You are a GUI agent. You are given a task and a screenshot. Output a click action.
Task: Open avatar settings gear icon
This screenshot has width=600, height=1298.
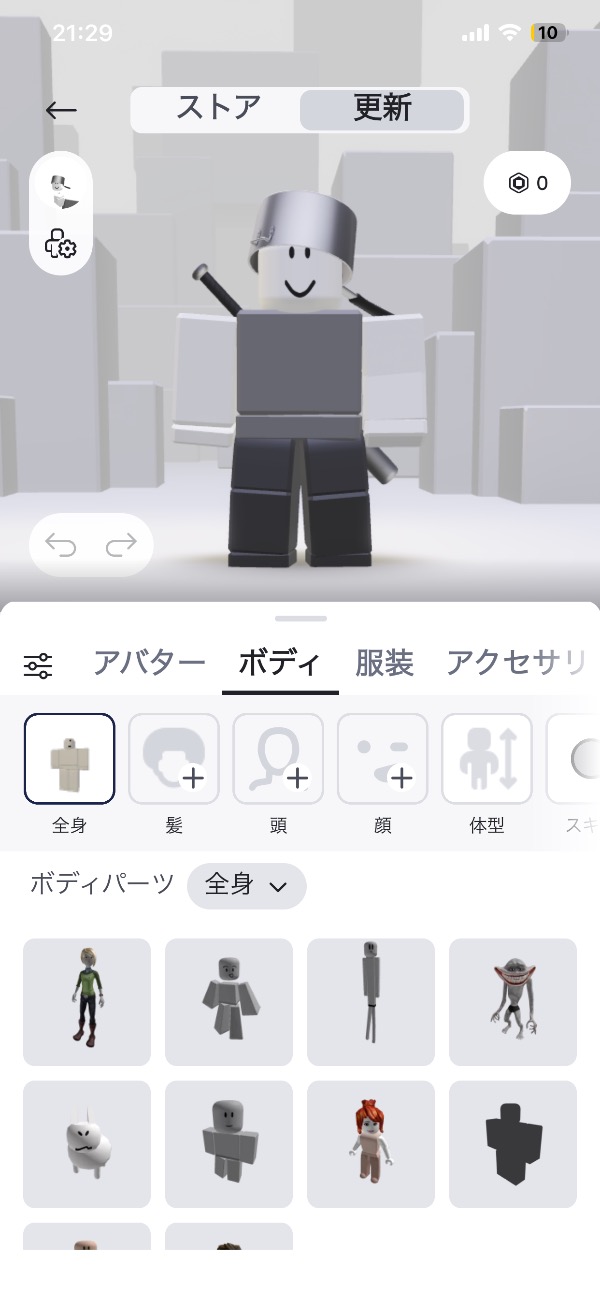point(61,245)
